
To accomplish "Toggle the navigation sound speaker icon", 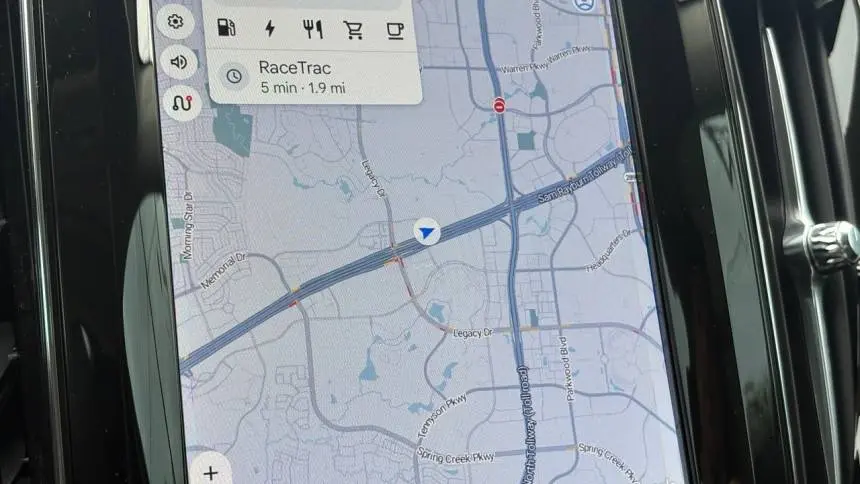I will point(179,62).
